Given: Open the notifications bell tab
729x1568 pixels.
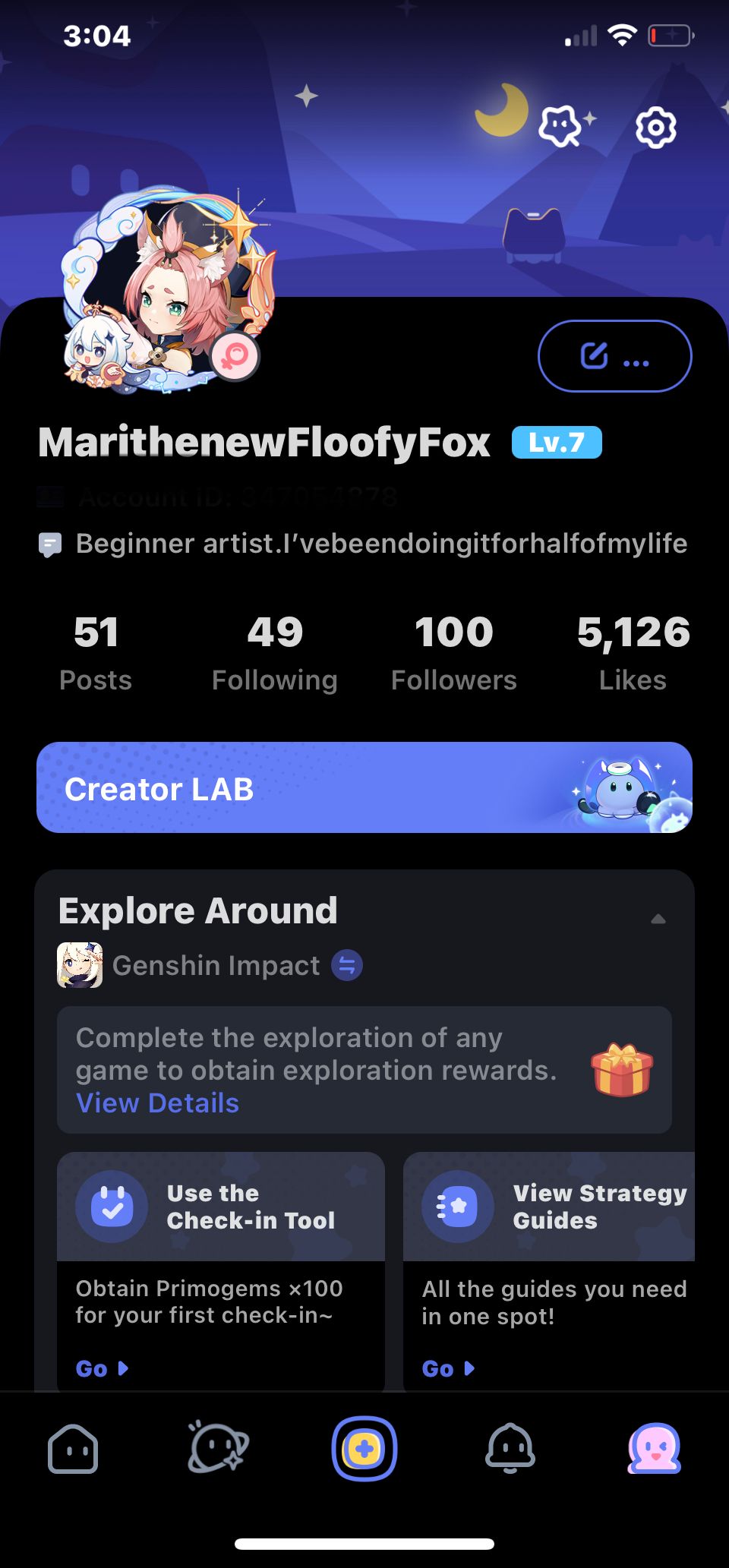Looking at the screenshot, I should [x=510, y=1449].
